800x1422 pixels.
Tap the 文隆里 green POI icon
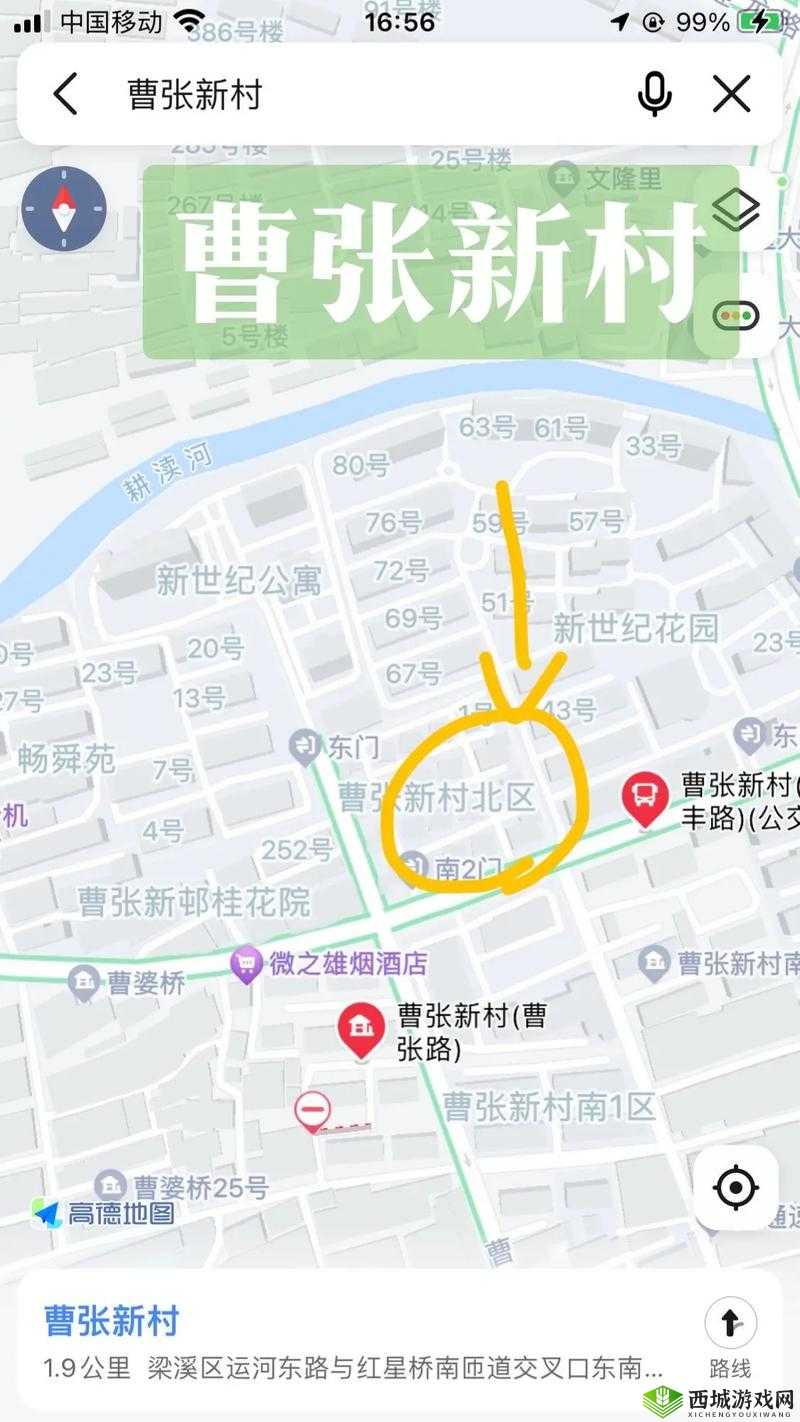[560, 179]
